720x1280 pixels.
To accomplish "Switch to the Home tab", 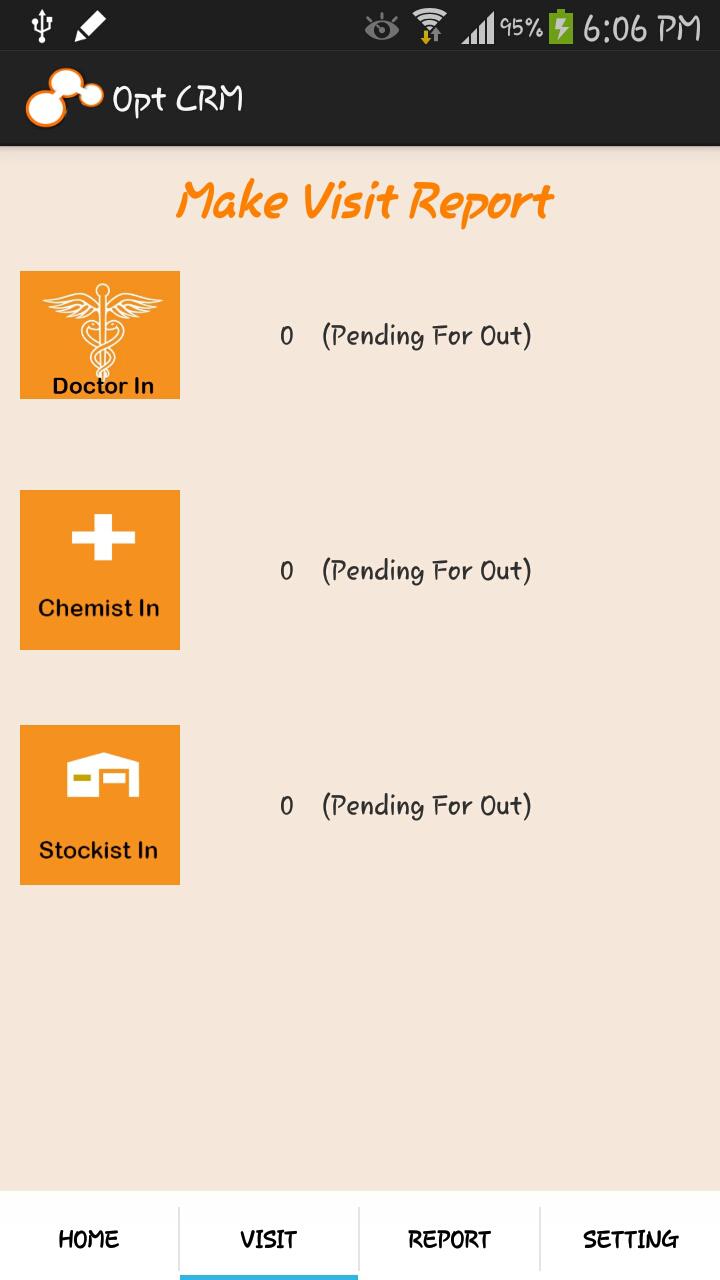I will [89, 1239].
